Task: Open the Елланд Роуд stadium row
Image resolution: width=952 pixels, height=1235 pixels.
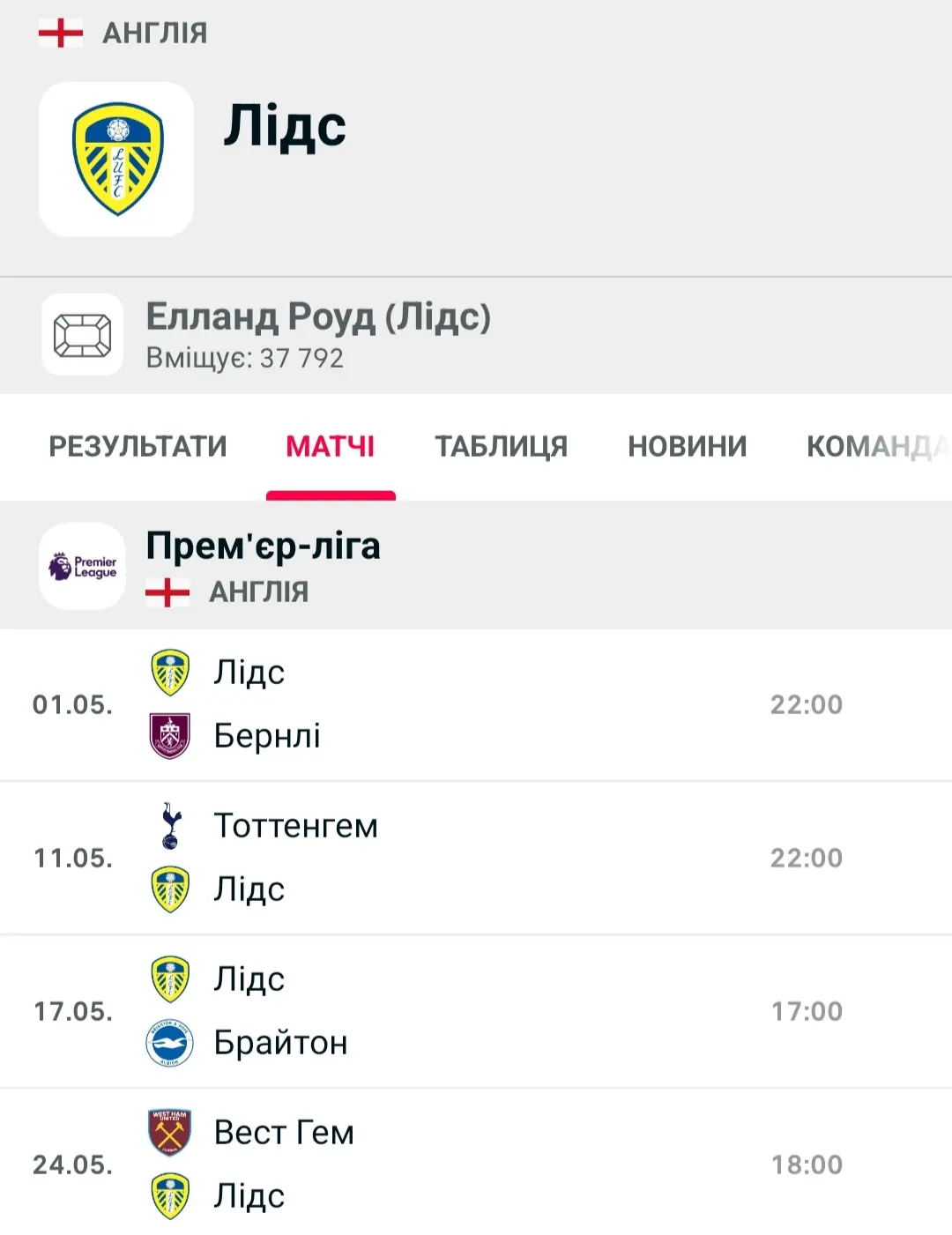Action: (317, 335)
